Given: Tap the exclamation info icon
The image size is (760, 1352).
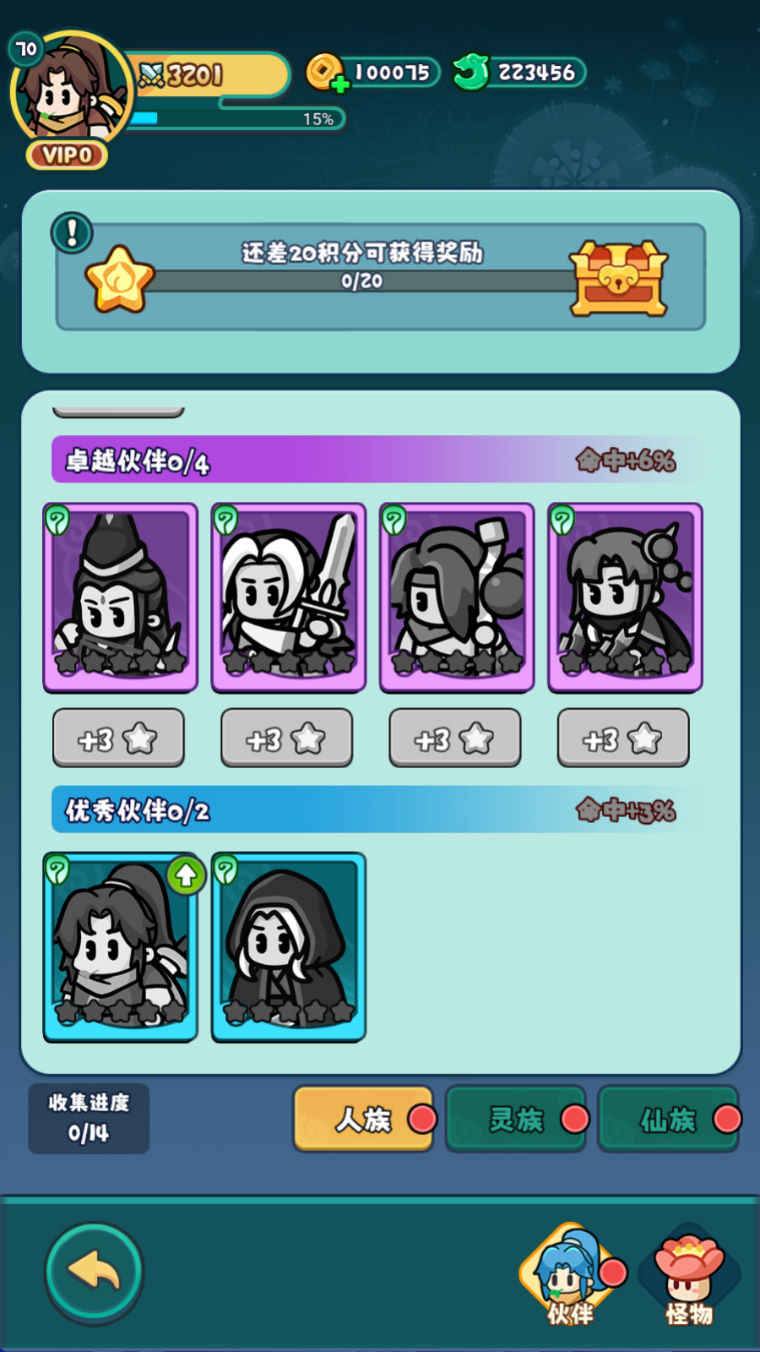Looking at the screenshot, I should [x=72, y=233].
